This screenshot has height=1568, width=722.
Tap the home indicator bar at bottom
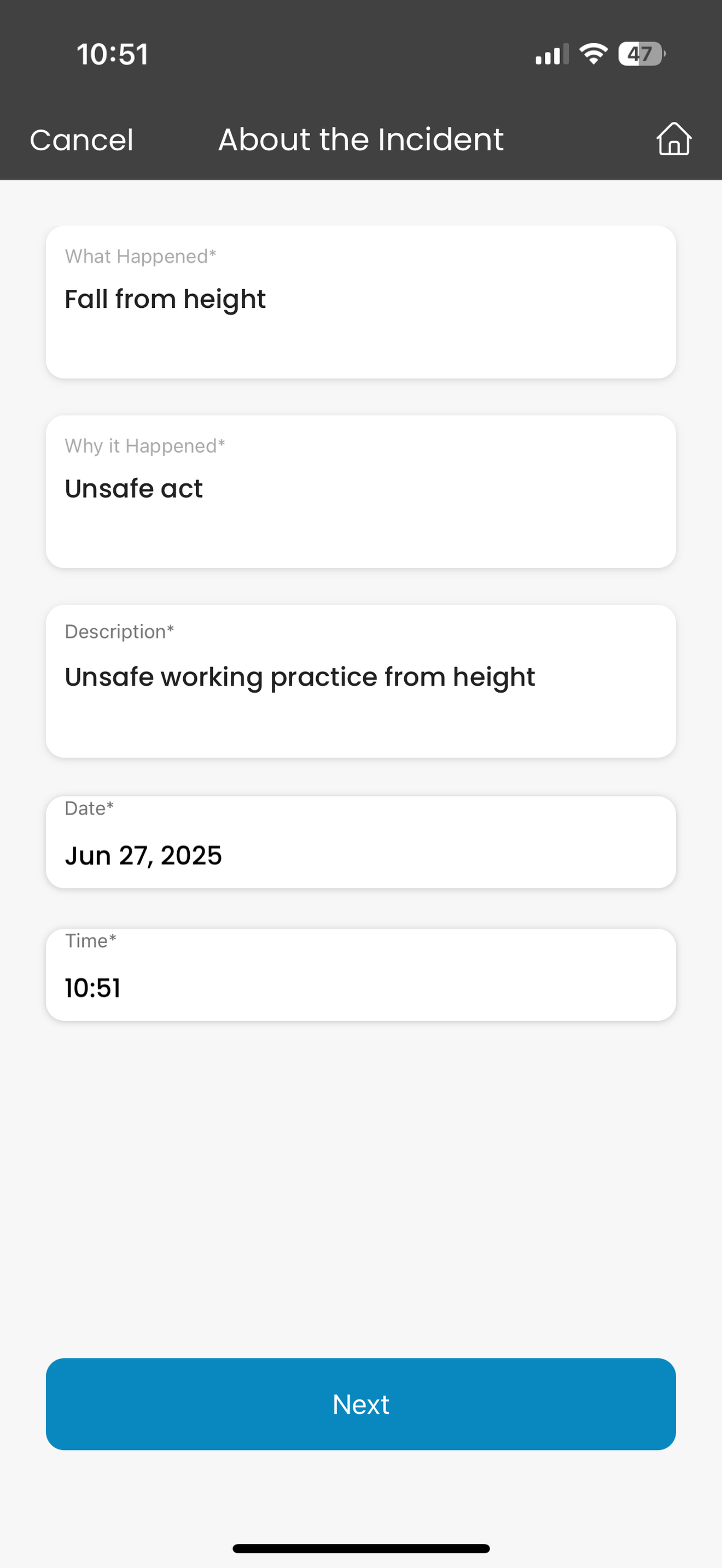click(361, 1547)
